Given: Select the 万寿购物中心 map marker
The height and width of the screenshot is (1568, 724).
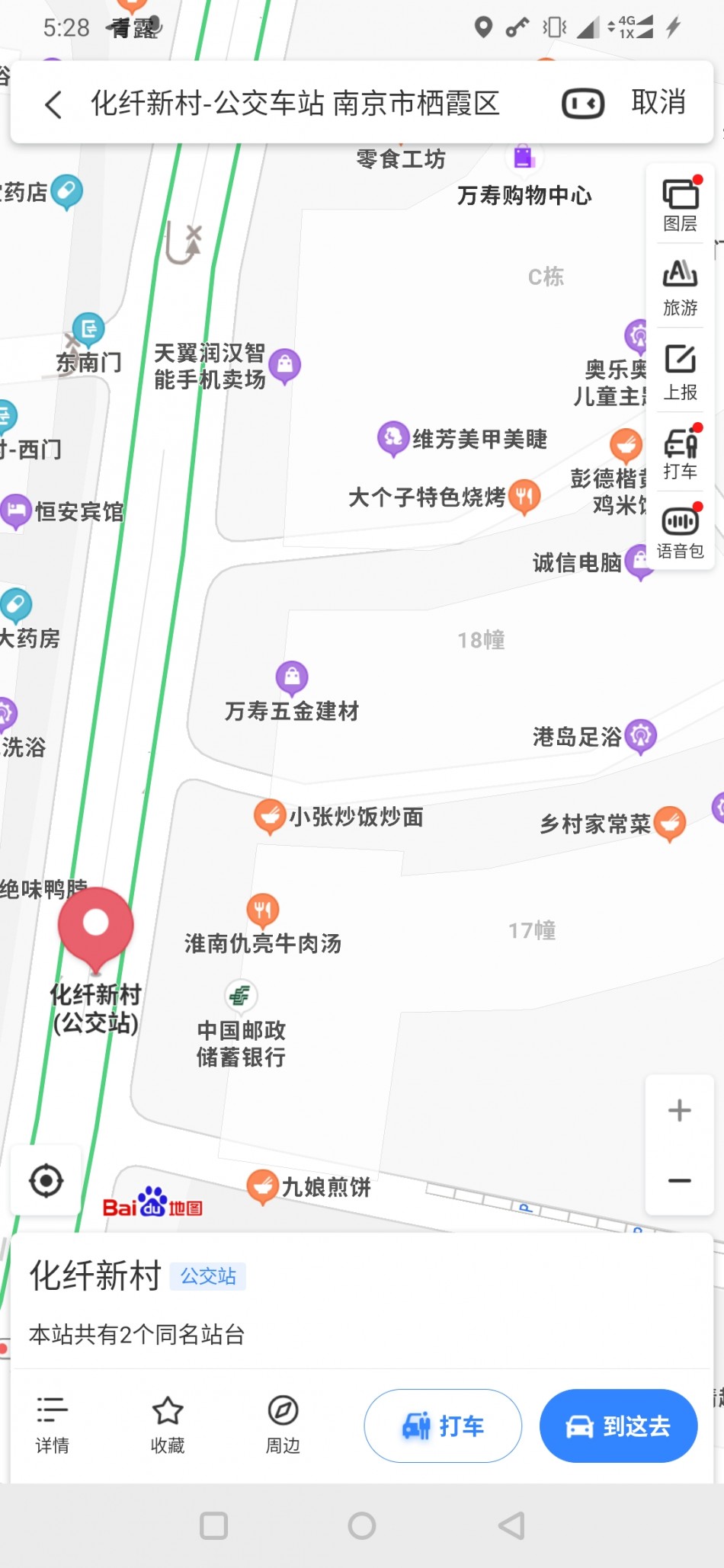Looking at the screenshot, I should pyautogui.click(x=524, y=158).
